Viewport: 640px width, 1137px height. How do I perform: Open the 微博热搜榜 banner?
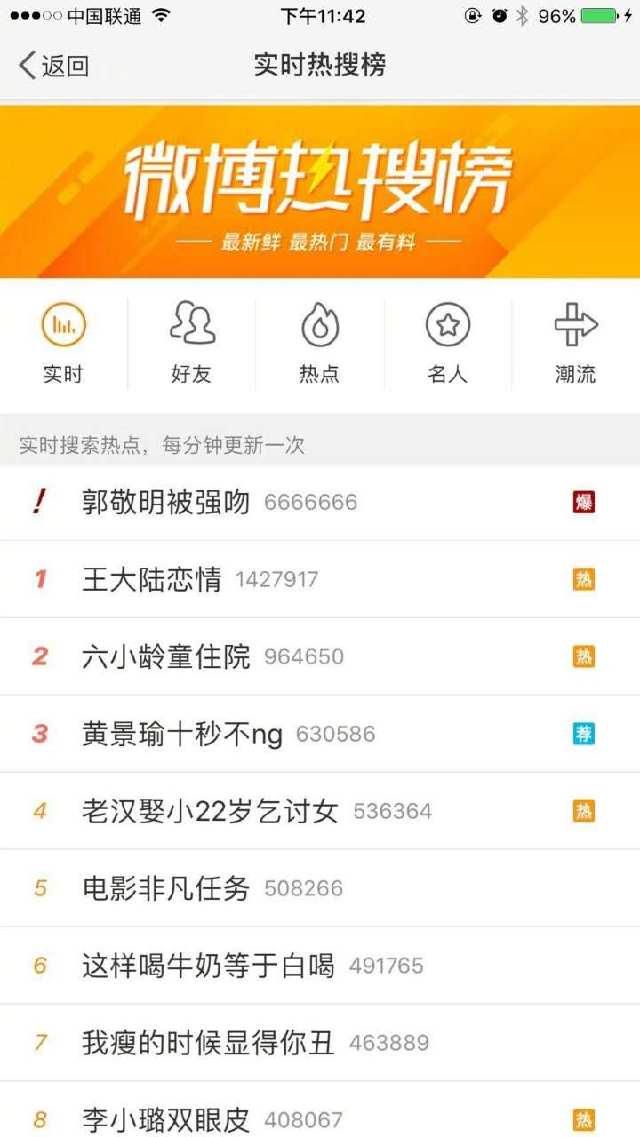(x=320, y=191)
